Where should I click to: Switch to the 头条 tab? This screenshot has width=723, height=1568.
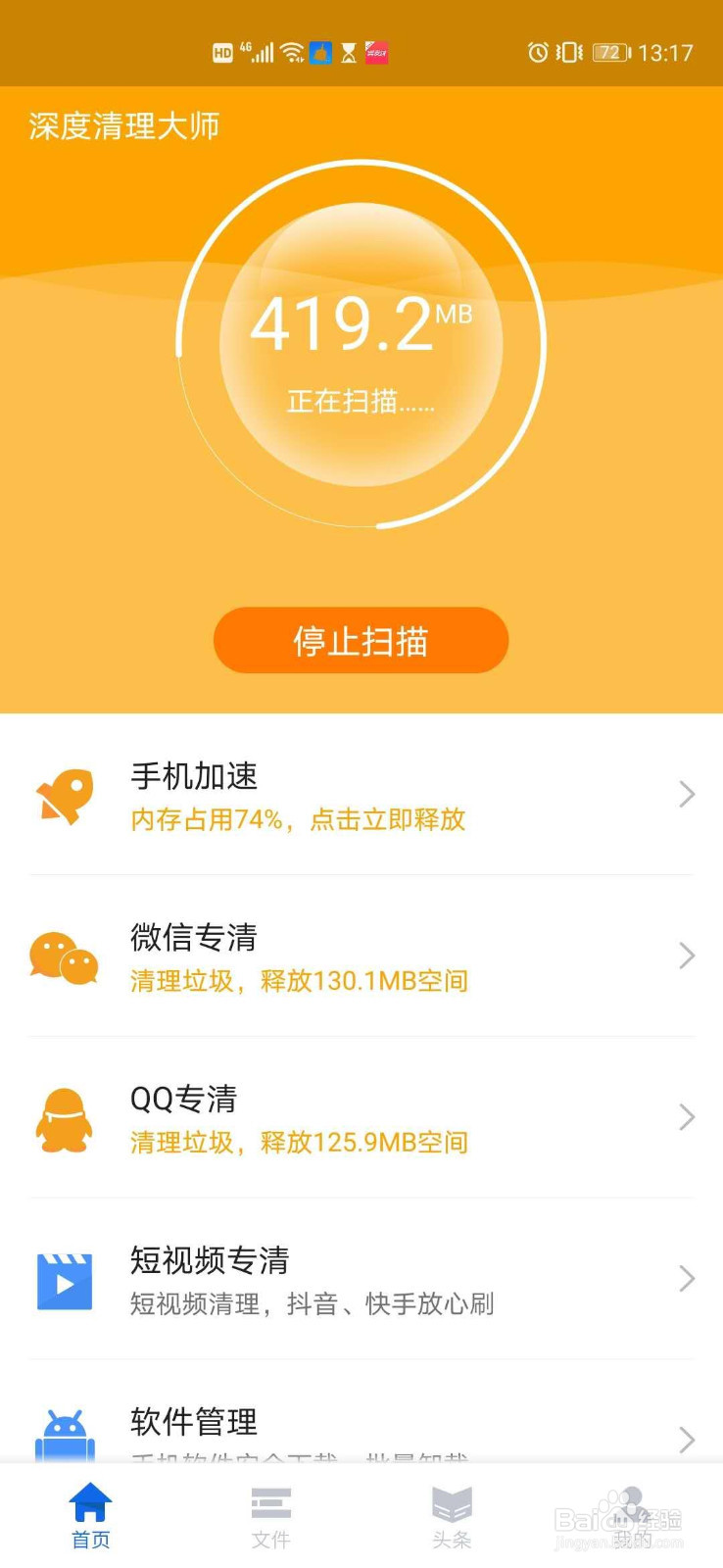coord(452,1517)
